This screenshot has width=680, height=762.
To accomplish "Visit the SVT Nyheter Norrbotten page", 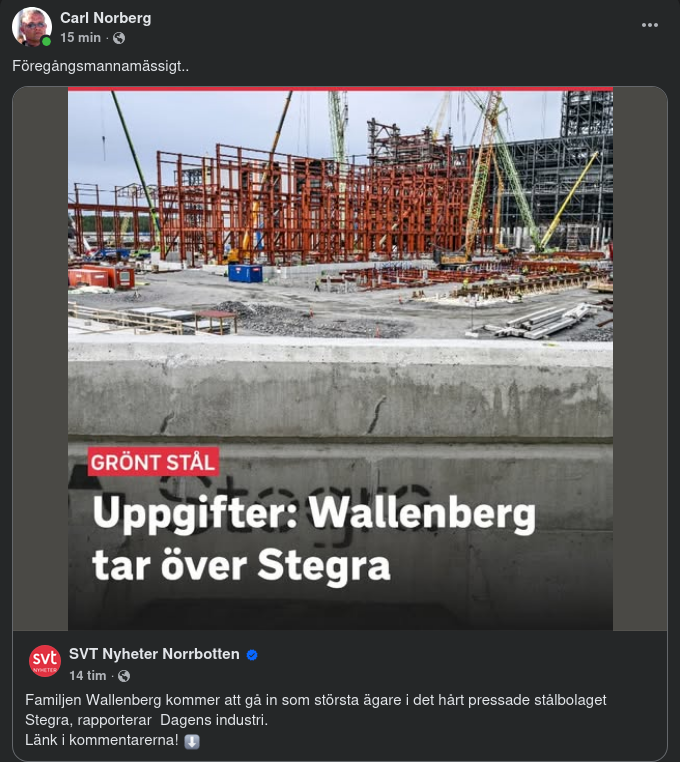I will pos(154,654).
